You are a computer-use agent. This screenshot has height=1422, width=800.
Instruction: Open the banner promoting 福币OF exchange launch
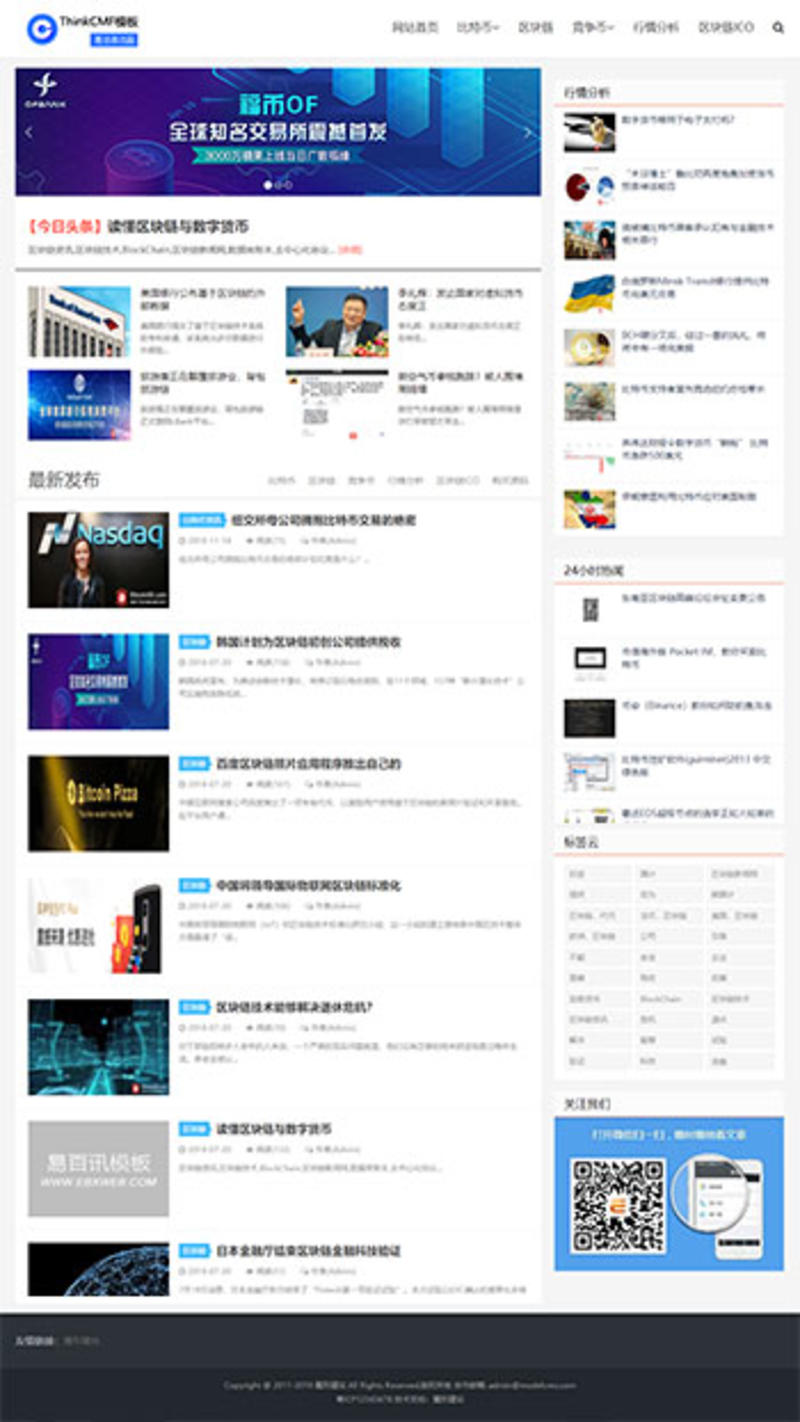coord(278,132)
